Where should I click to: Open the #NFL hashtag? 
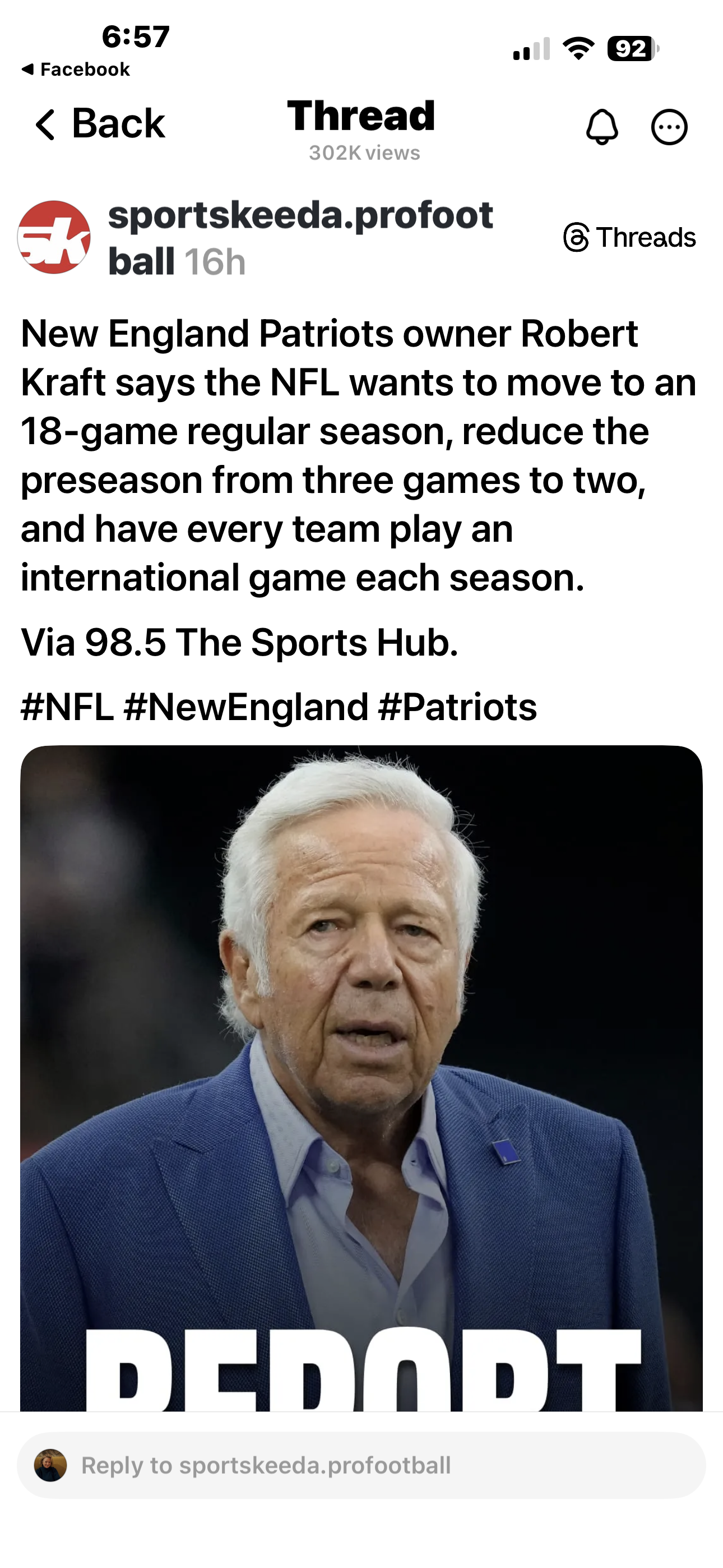point(67,707)
